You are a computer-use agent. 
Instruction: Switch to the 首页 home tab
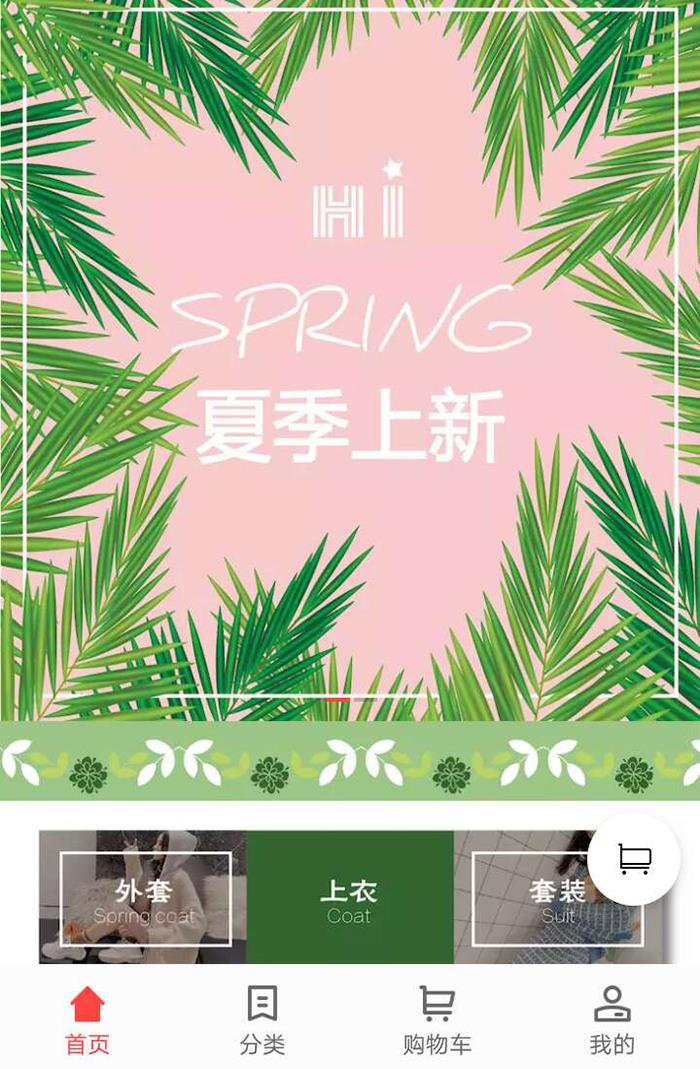point(87,1019)
